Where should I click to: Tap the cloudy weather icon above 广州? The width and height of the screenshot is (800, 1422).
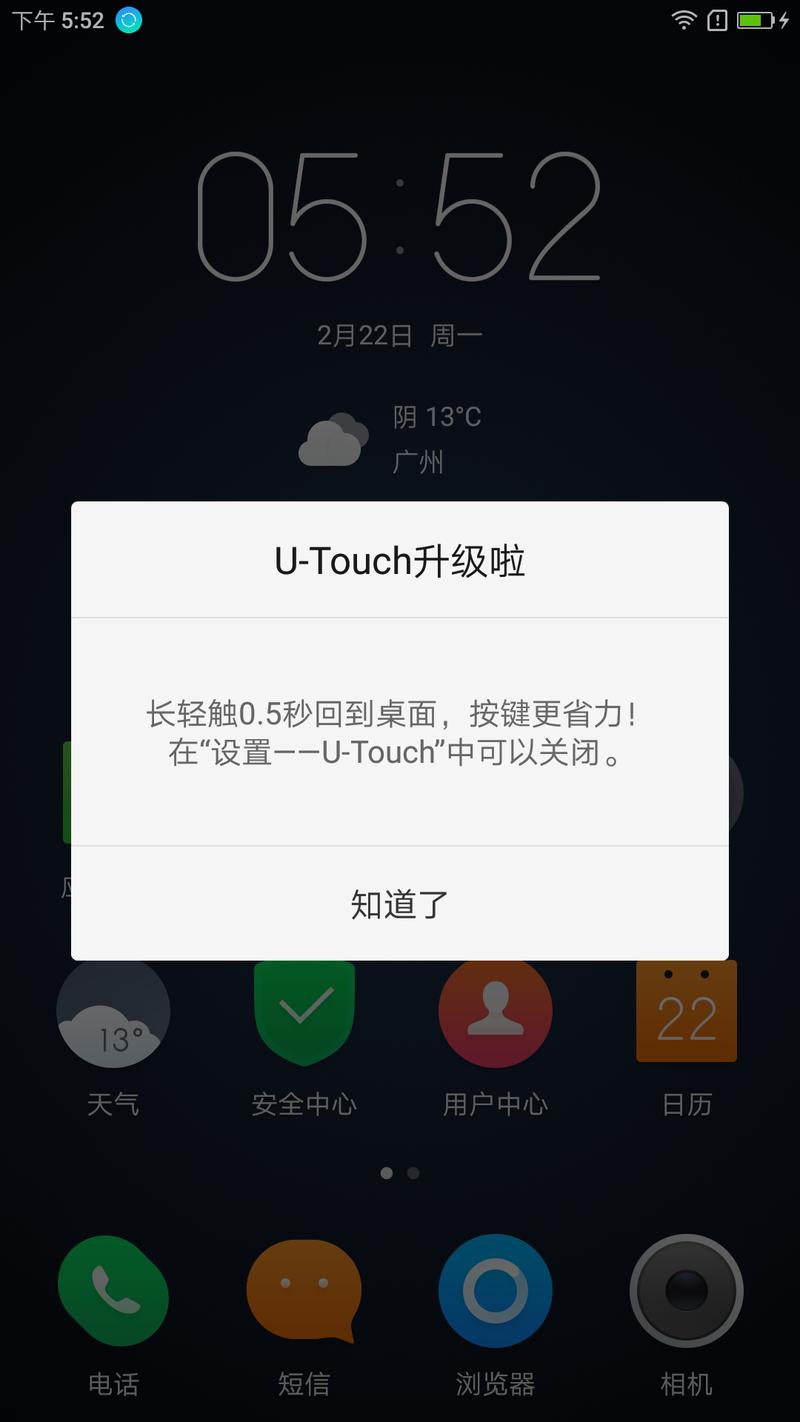[333, 438]
